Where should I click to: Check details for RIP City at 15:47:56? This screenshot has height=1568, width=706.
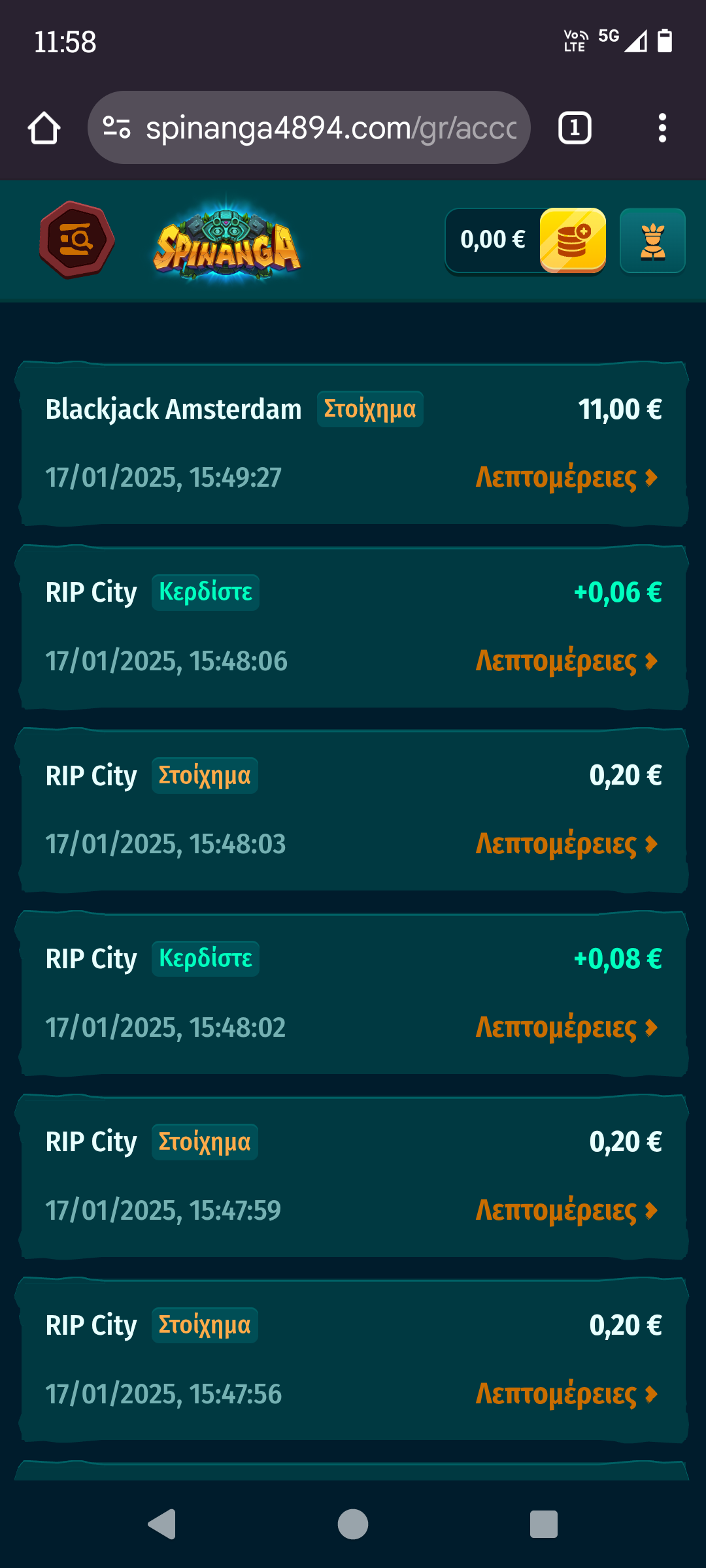click(566, 1394)
